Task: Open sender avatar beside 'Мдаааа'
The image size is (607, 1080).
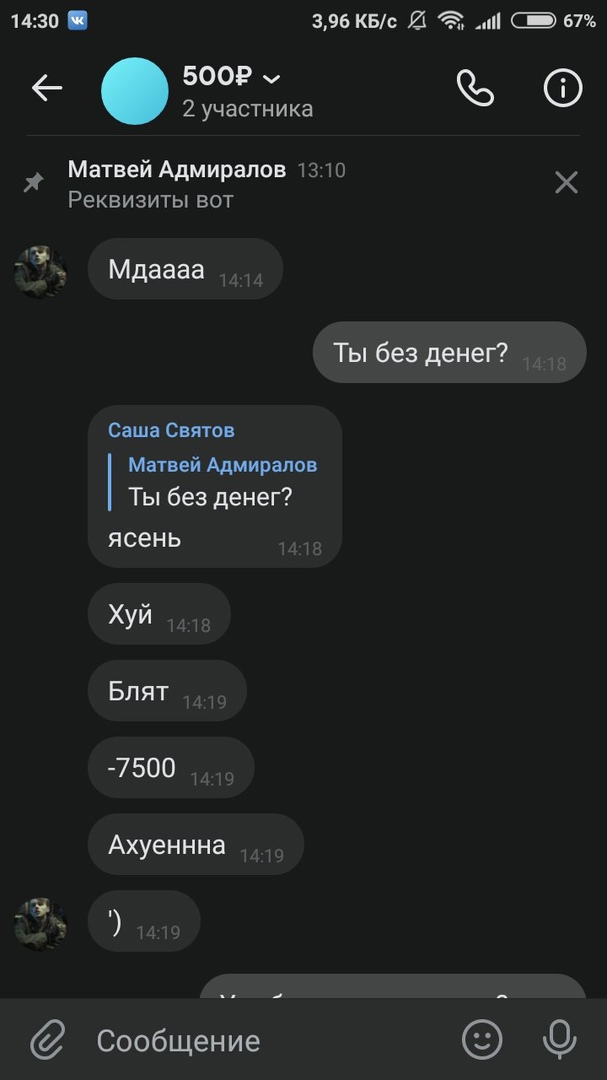Action: (x=40, y=271)
